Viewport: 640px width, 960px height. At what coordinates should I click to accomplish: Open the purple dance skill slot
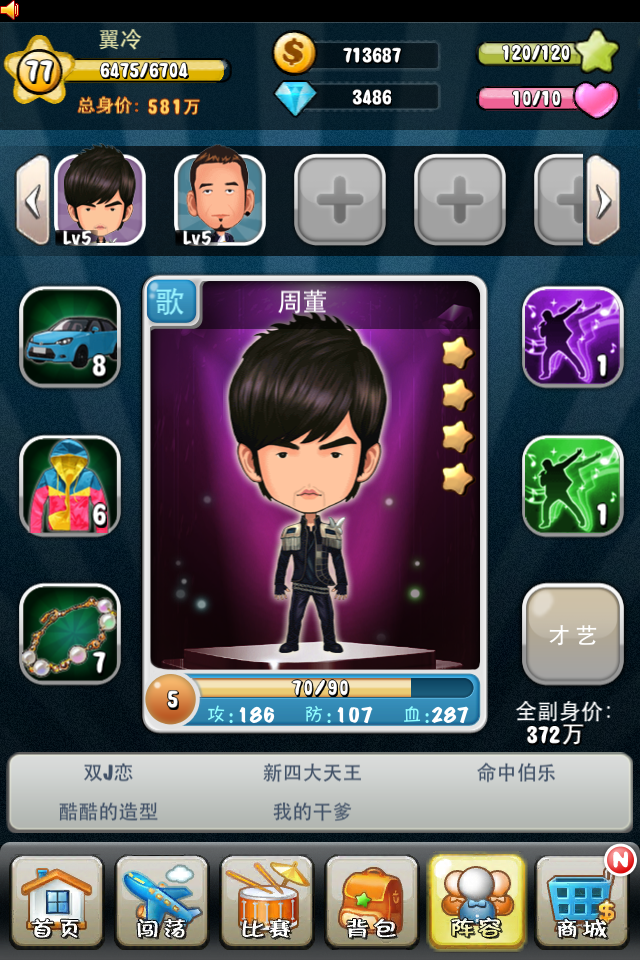pos(573,337)
